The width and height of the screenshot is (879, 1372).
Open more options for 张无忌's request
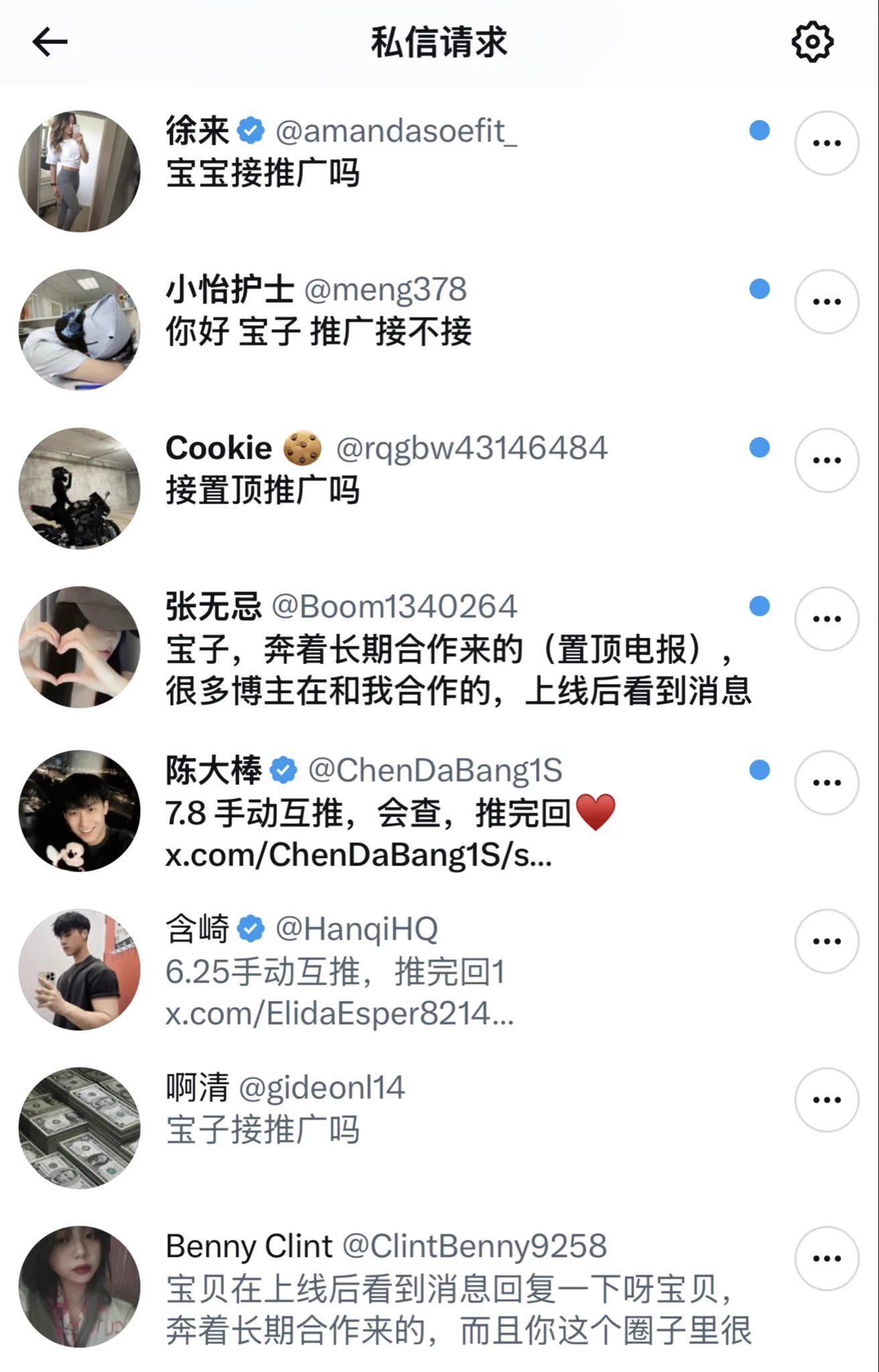click(x=826, y=619)
